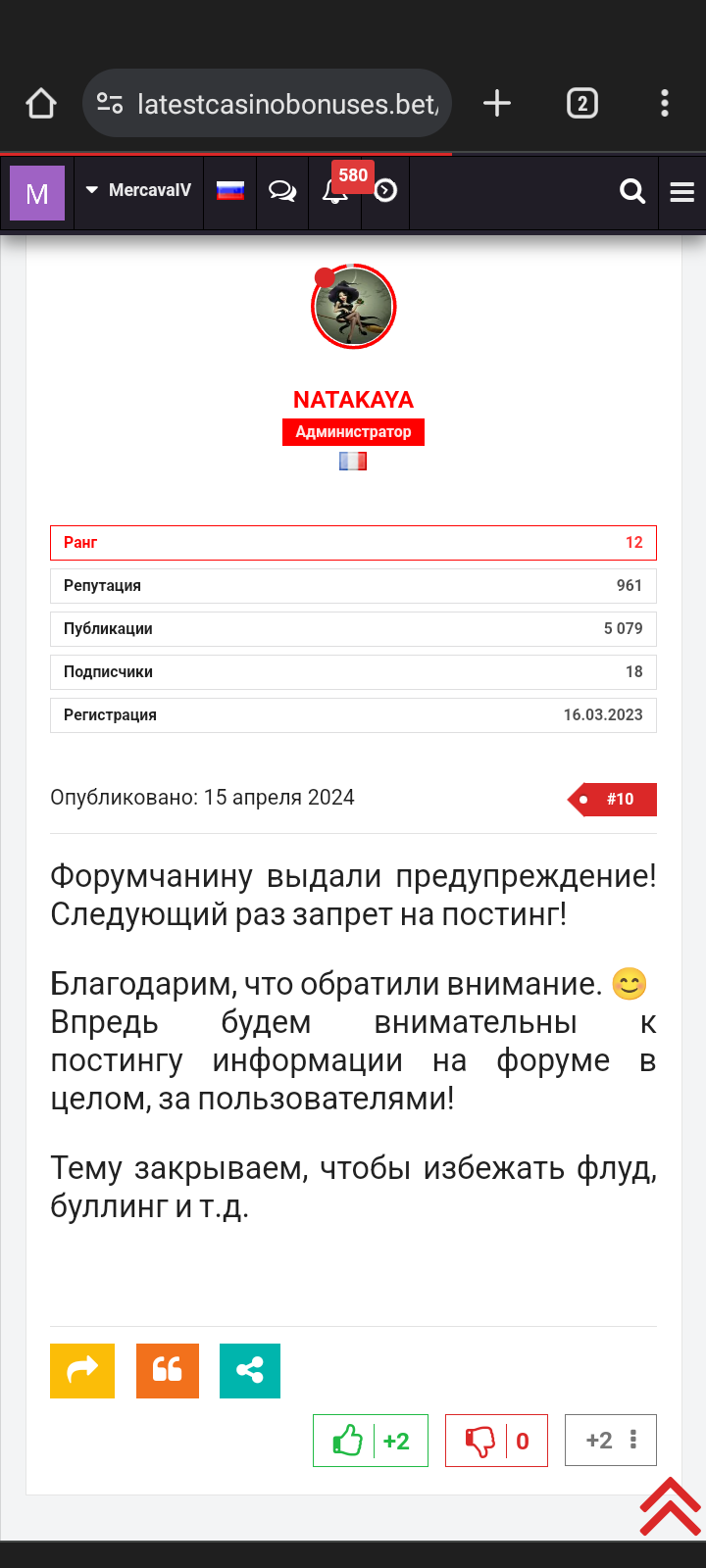Quote NATAKAYA's post
This screenshot has width=706, height=1568.
pos(168,1370)
